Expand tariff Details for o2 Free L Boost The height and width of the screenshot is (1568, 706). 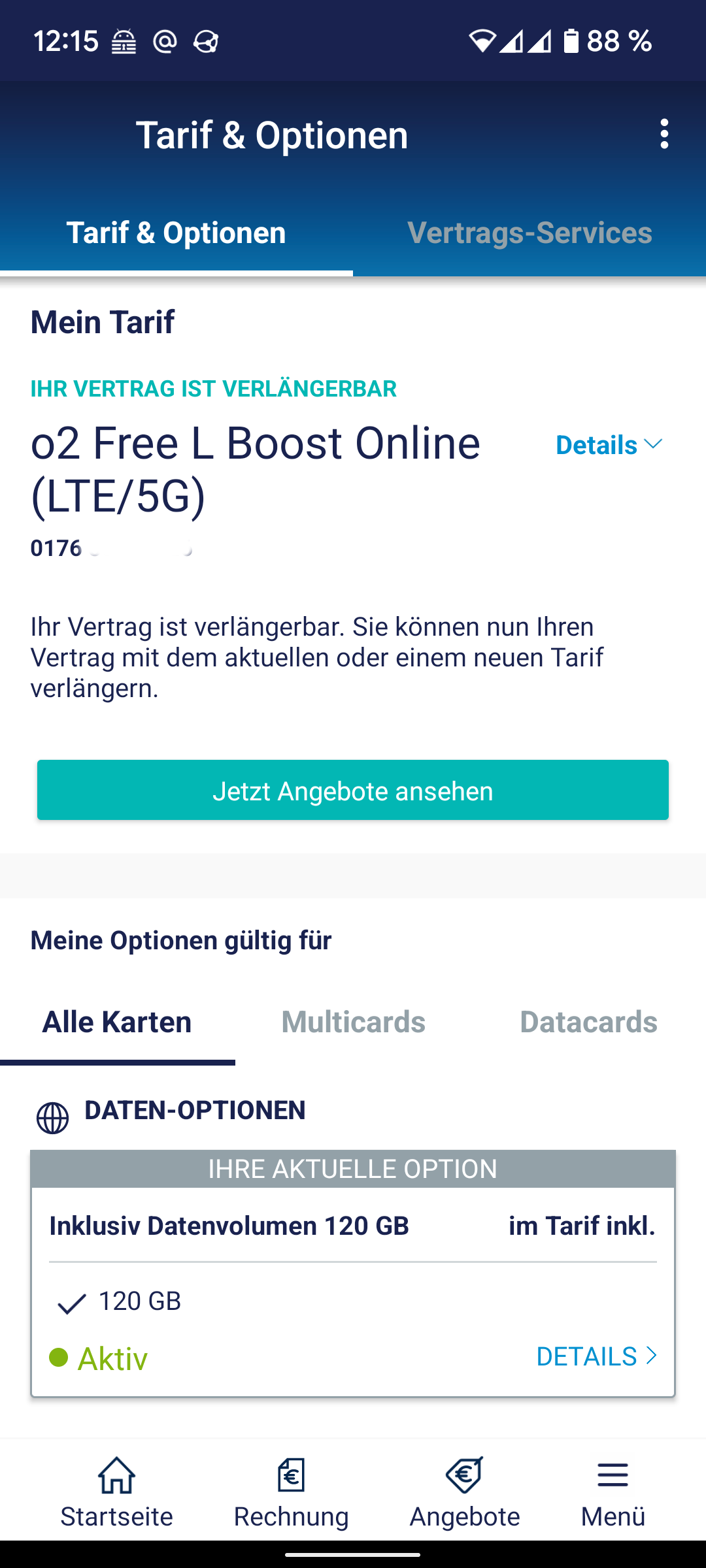pos(609,445)
